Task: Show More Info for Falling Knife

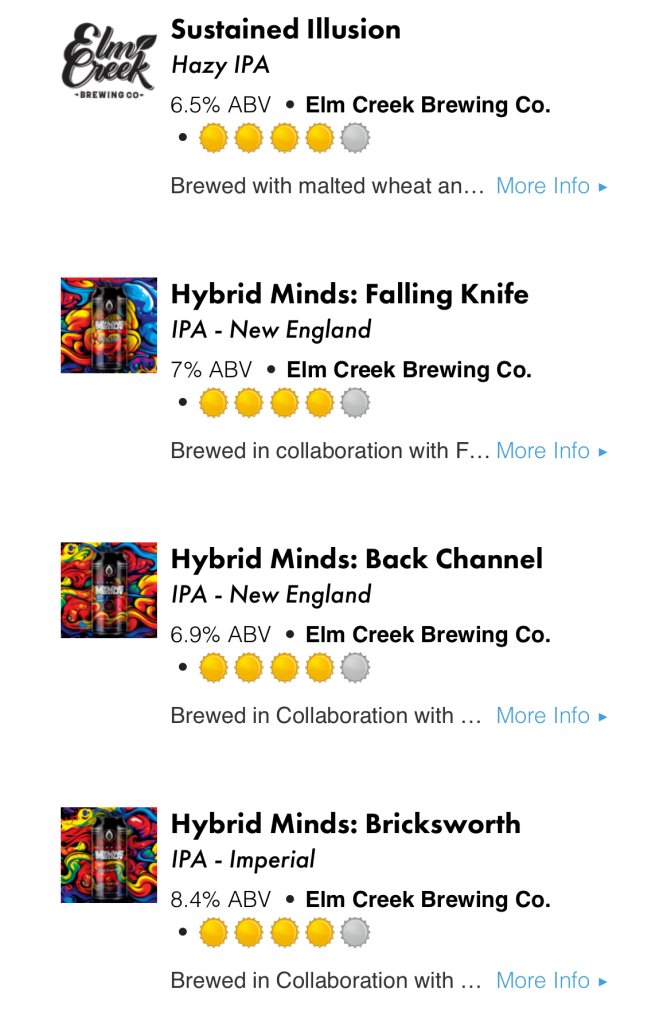Action: (x=551, y=451)
